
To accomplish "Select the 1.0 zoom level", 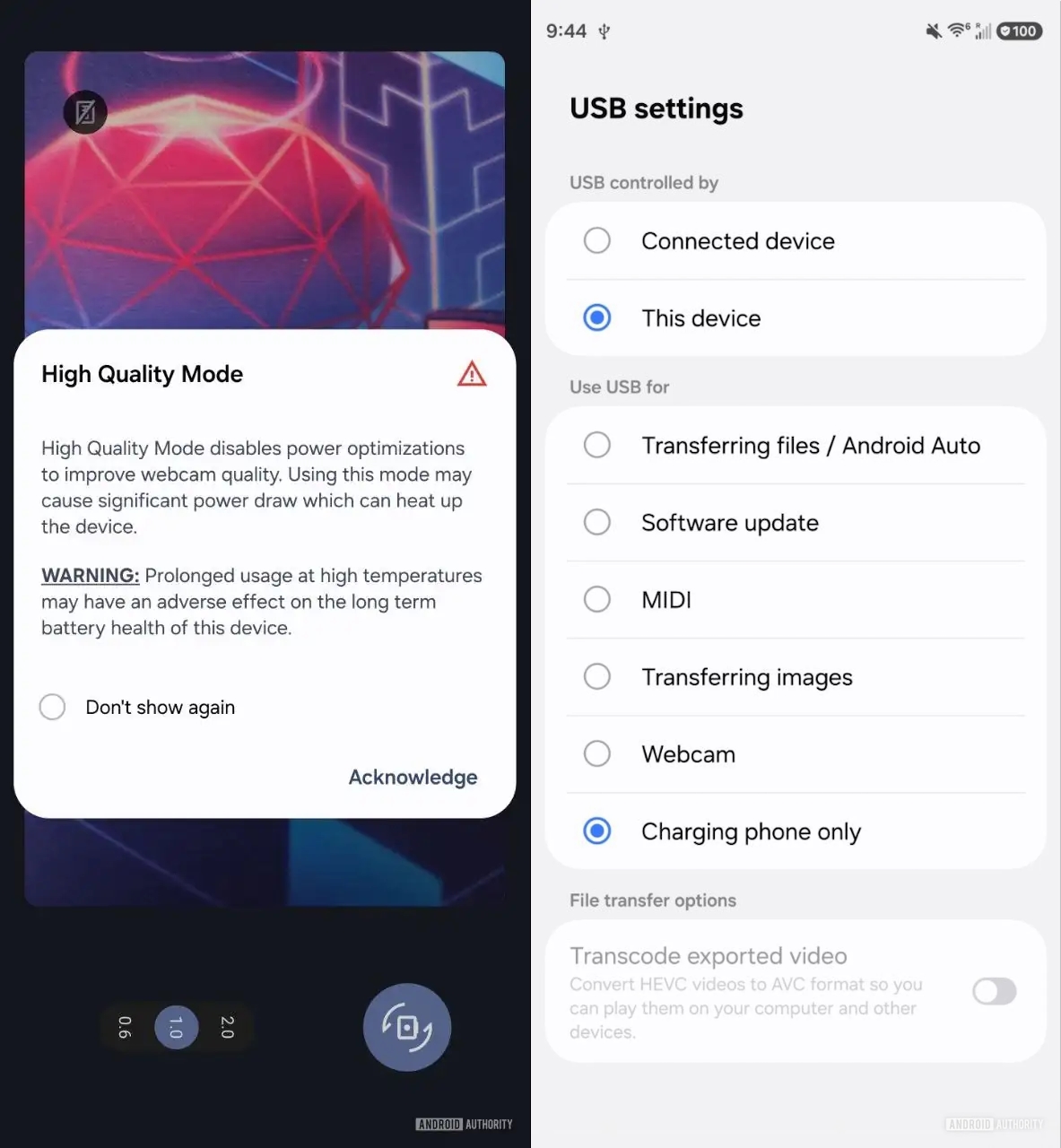I will coord(176,1028).
